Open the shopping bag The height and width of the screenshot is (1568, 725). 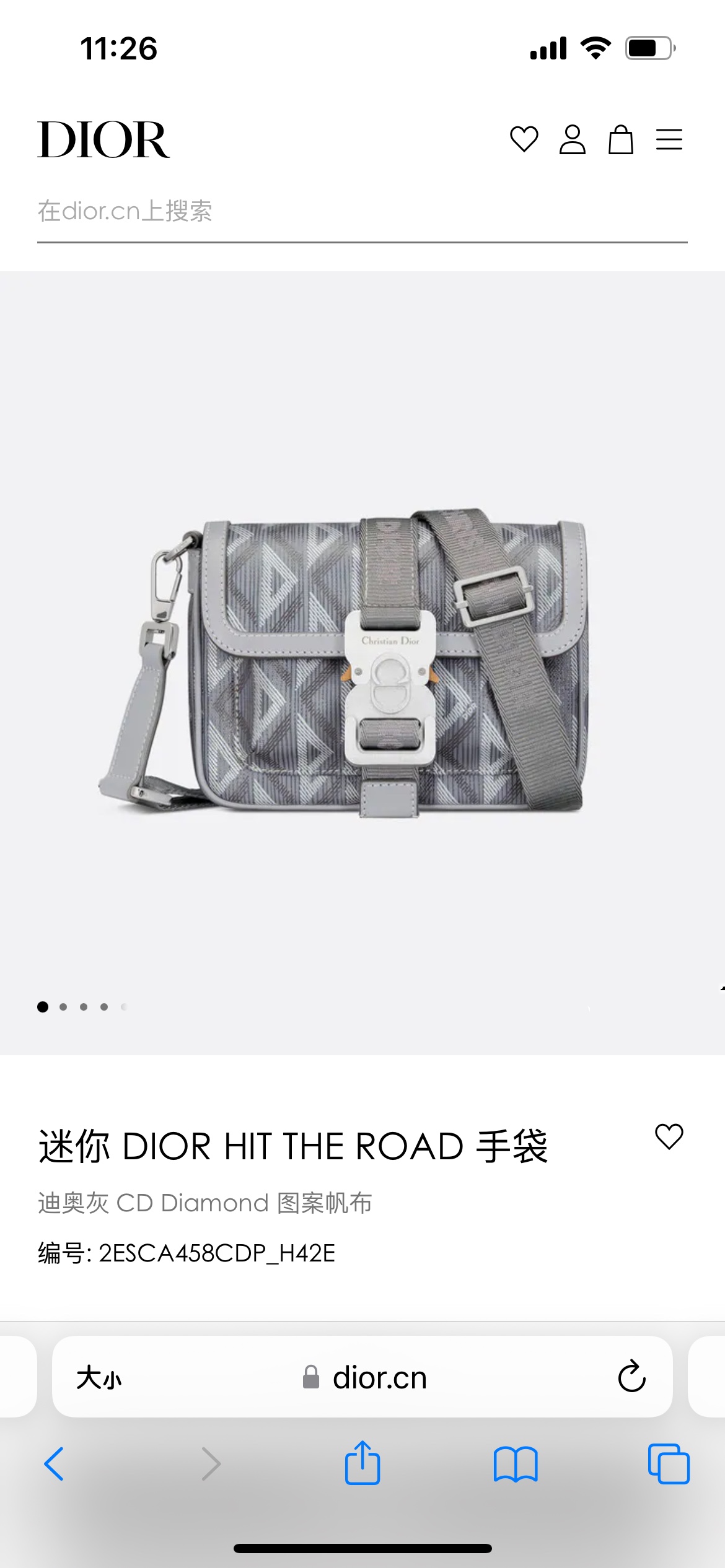click(620, 139)
